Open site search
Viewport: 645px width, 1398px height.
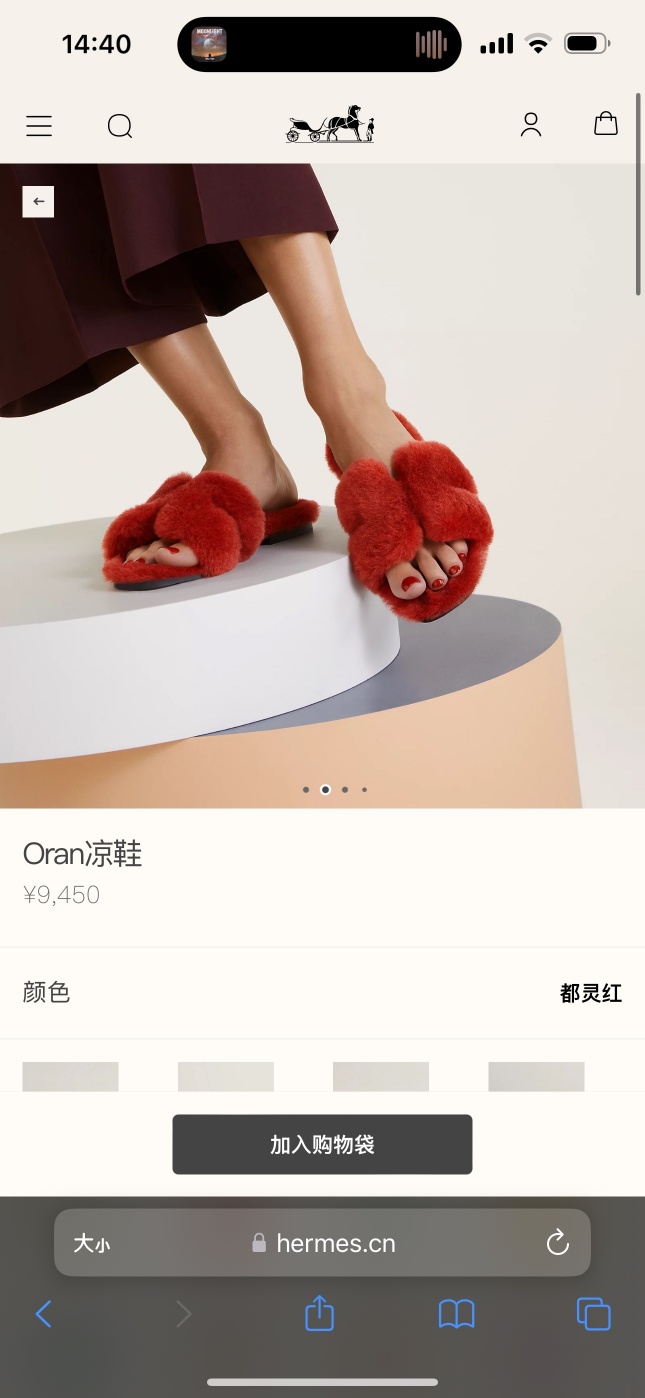120,126
